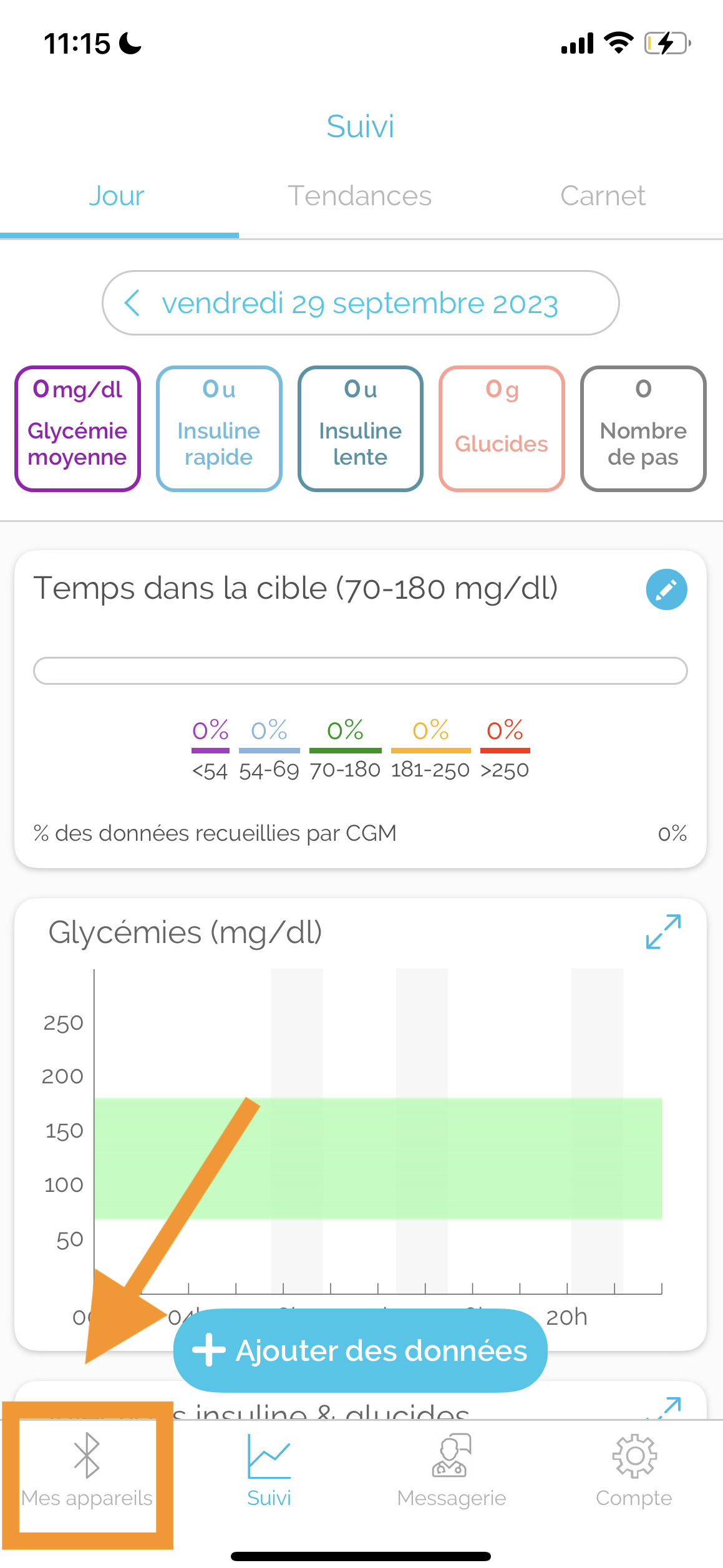Expand the Glycémies chart to full screen
This screenshot has height=1568, width=723.
click(x=663, y=932)
